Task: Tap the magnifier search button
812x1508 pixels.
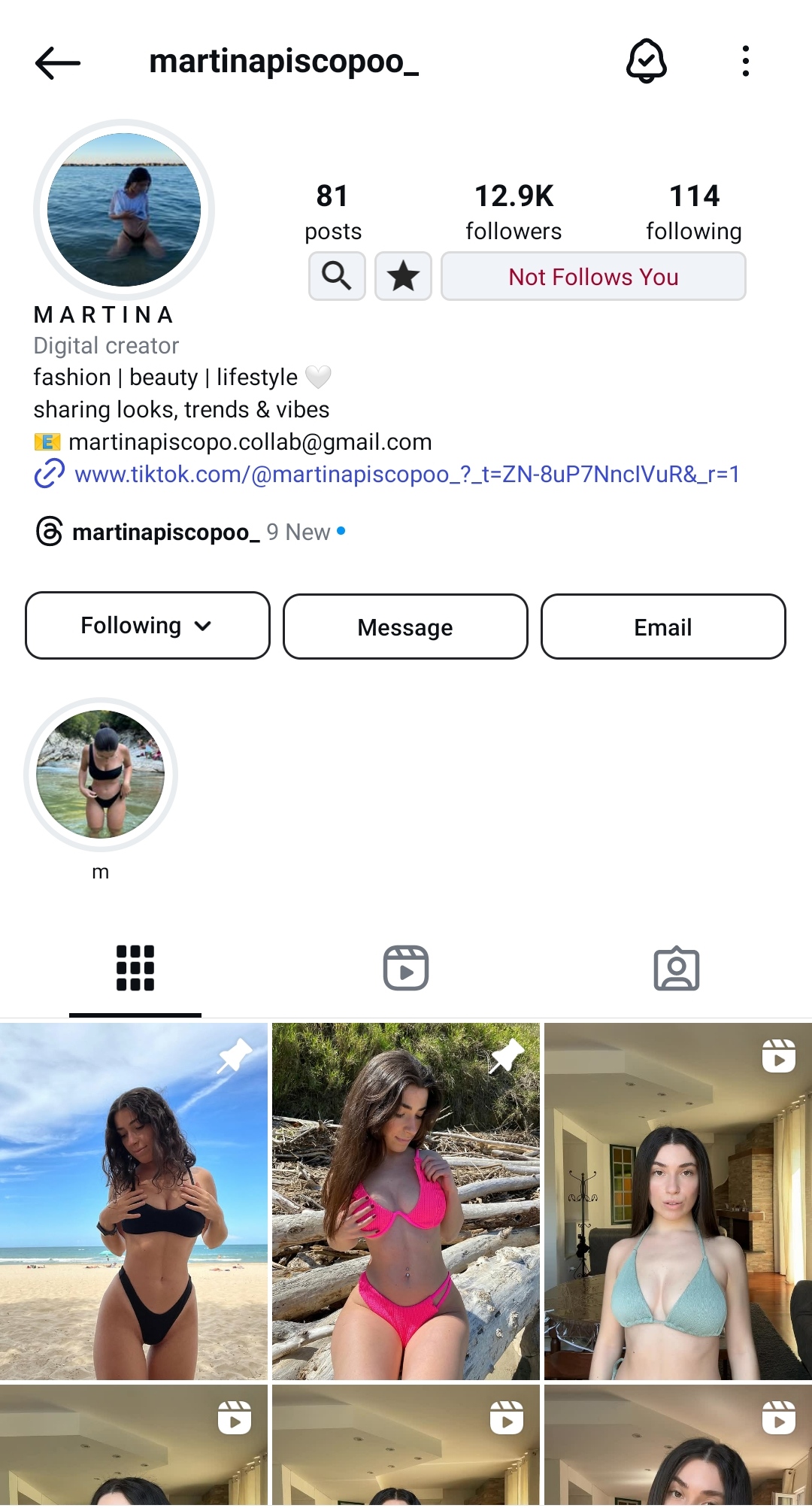Action: point(337,276)
